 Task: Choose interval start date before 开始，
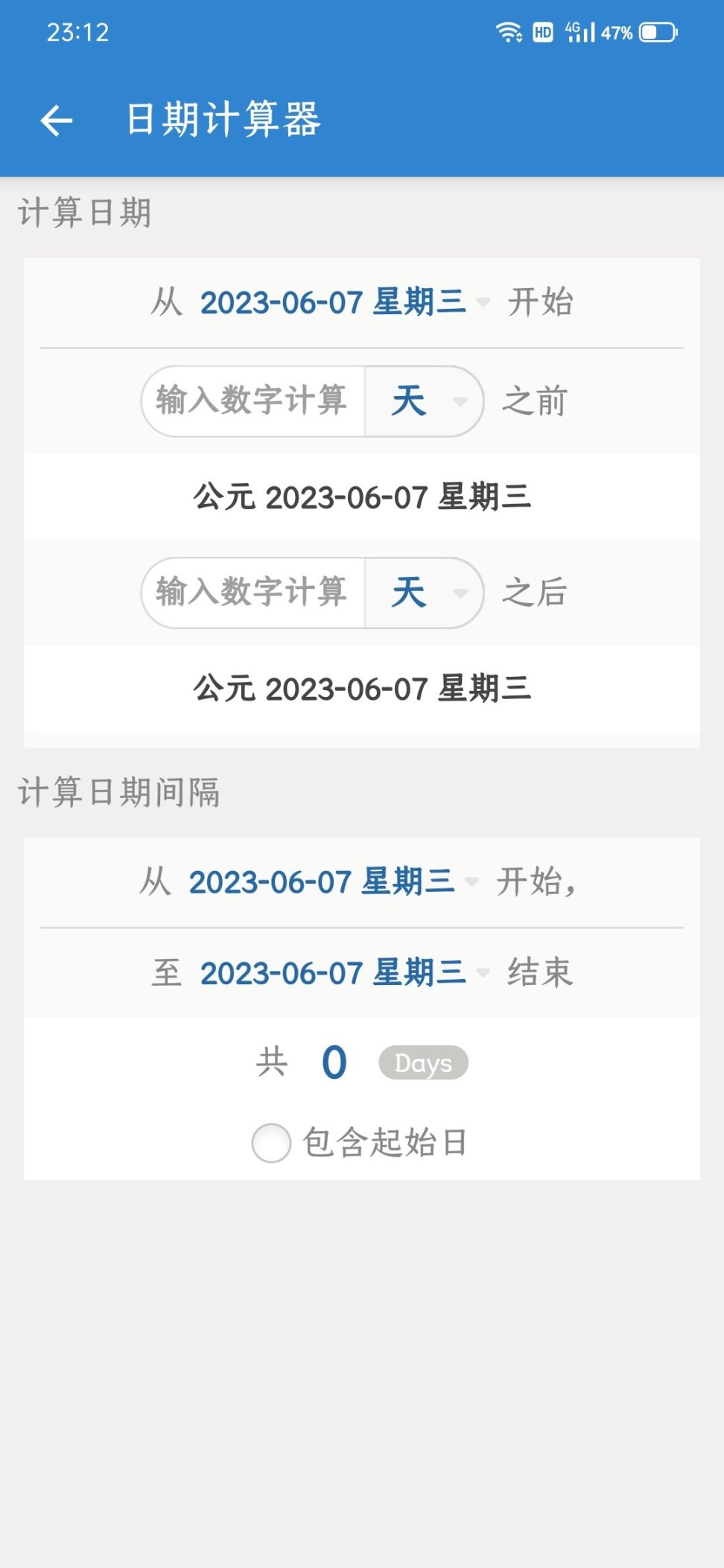pyautogui.click(x=334, y=882)
